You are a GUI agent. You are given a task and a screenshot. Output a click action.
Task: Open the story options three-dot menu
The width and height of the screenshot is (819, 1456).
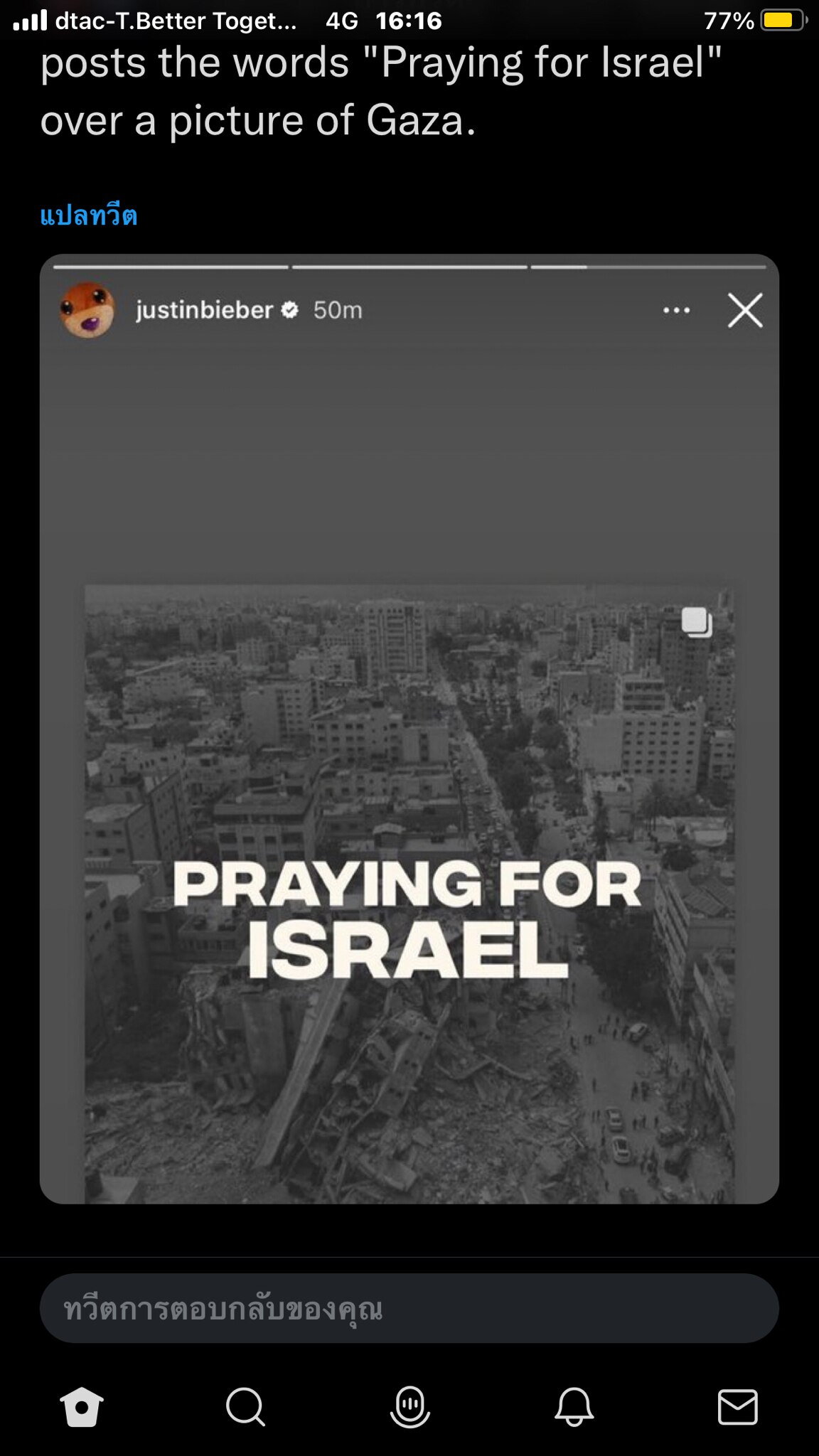coord(677,309)
